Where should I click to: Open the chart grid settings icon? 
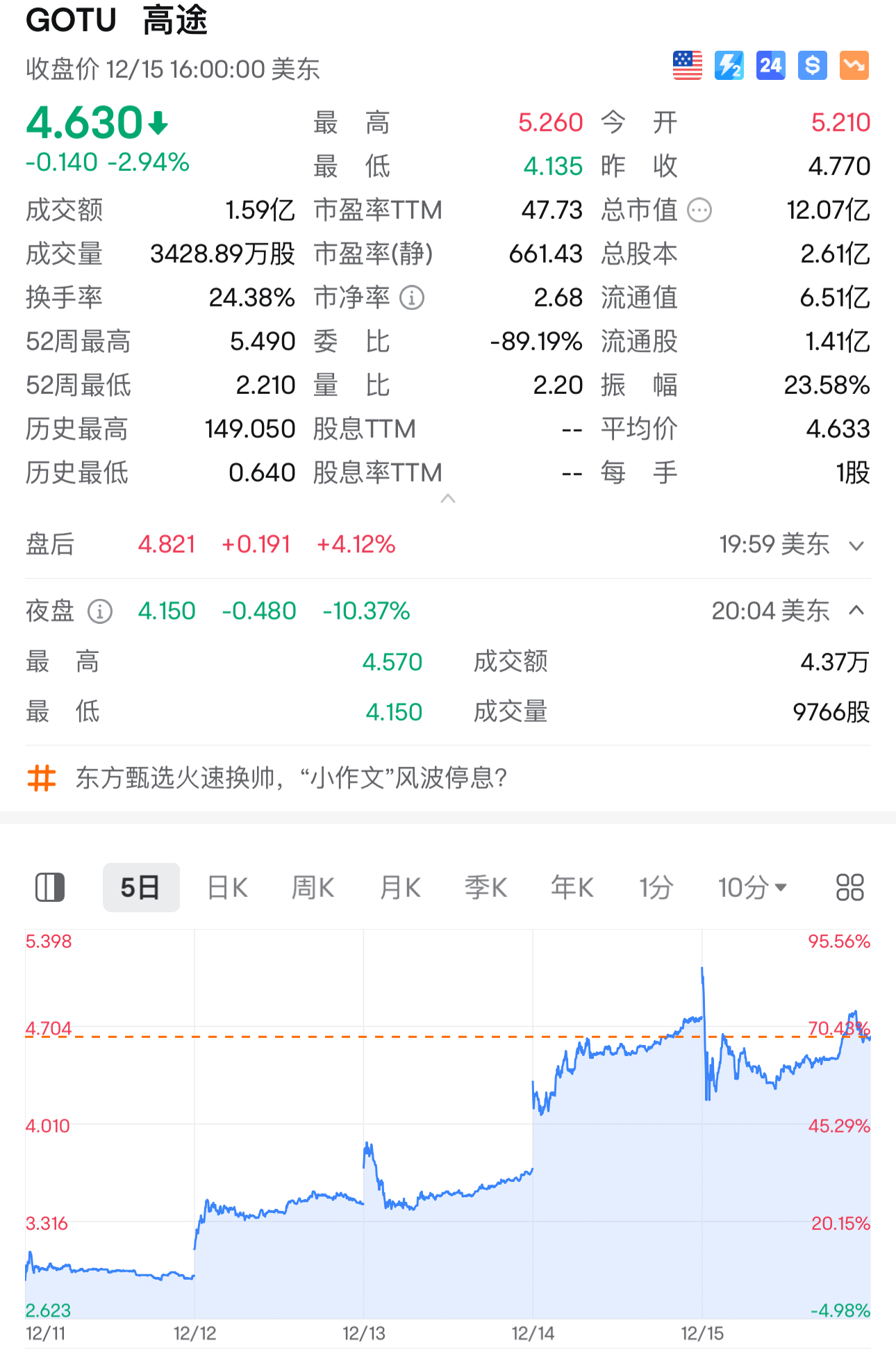click(849, 887)
